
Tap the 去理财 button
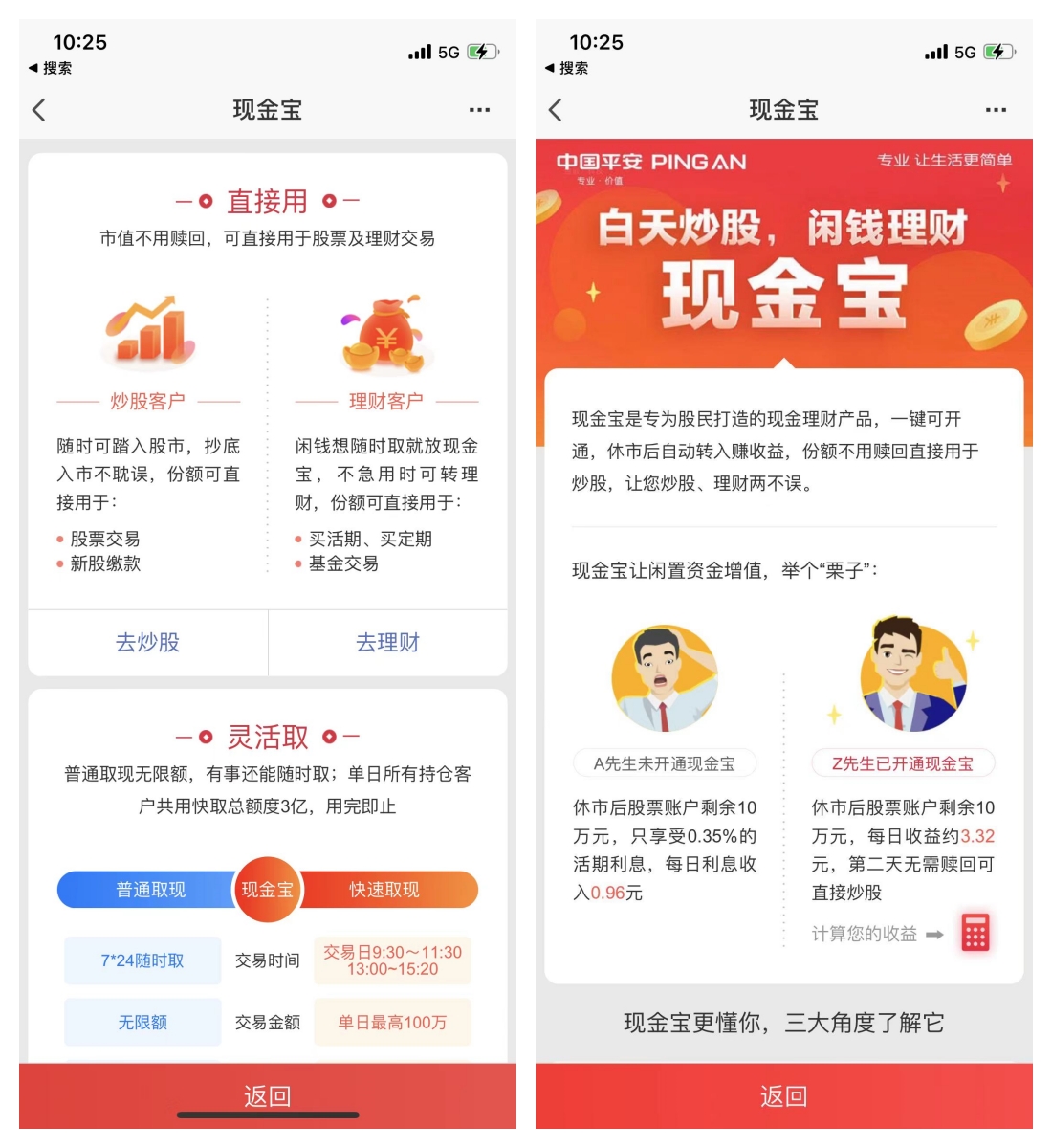point(387,643)
